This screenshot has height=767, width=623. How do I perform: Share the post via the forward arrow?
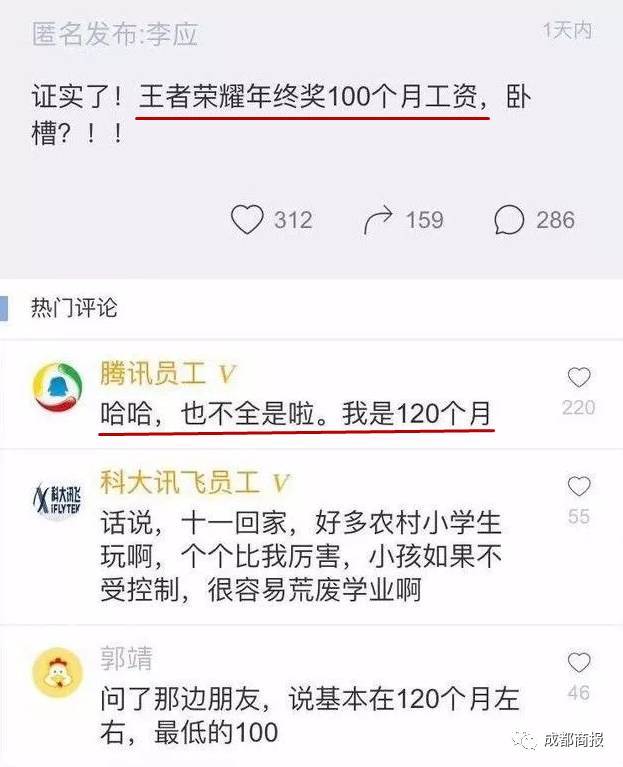(379, 219)
